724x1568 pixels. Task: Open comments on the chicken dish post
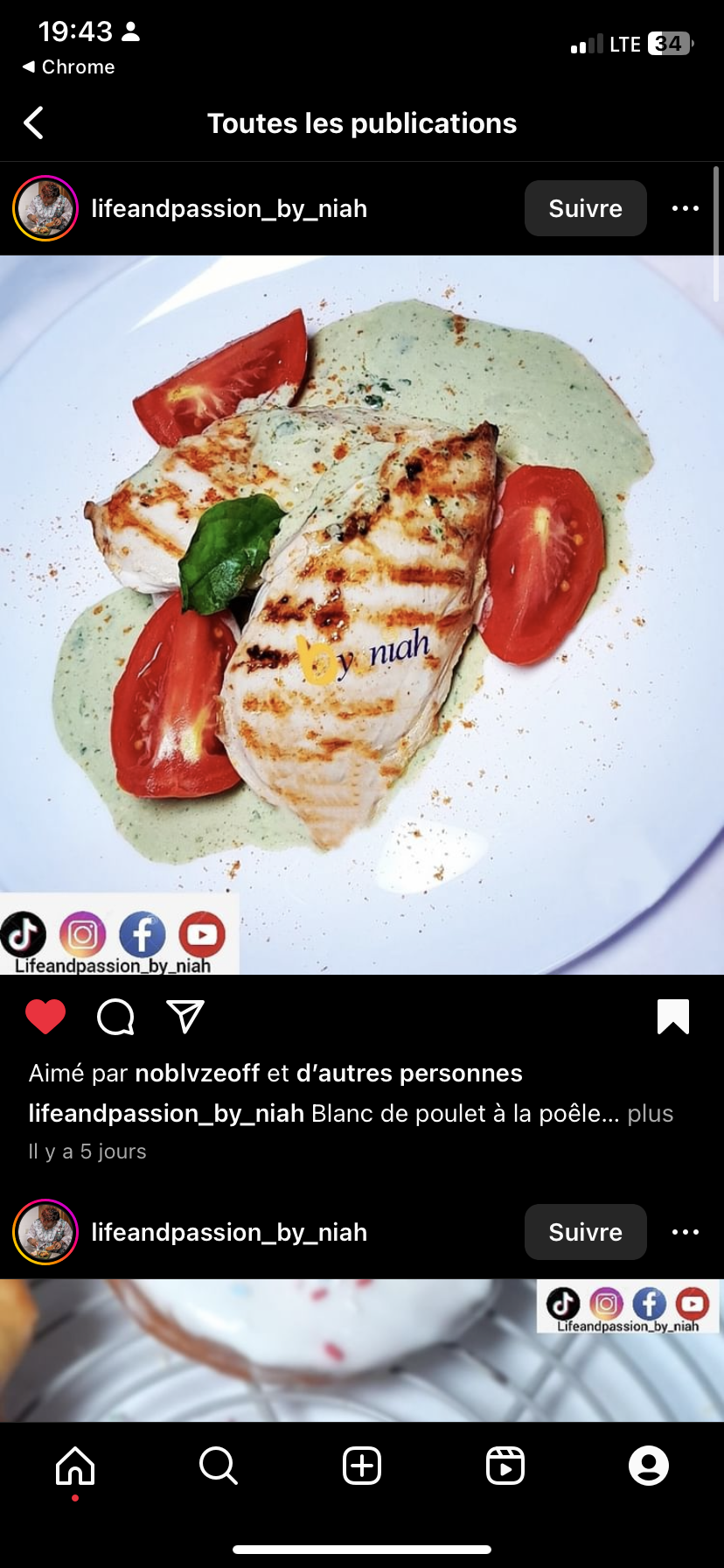(x=115, y=1017)
